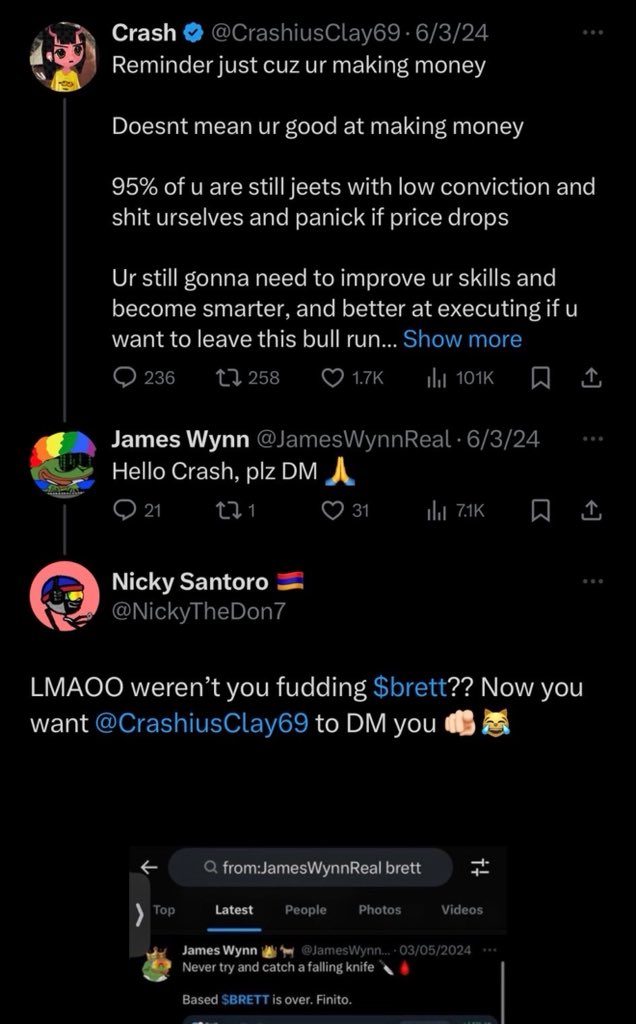The width and height of the screenshot is (636, 1024).
Task: Bookmark James Wynn's reply
Action: pyautogui.click(x=539, y=511)
